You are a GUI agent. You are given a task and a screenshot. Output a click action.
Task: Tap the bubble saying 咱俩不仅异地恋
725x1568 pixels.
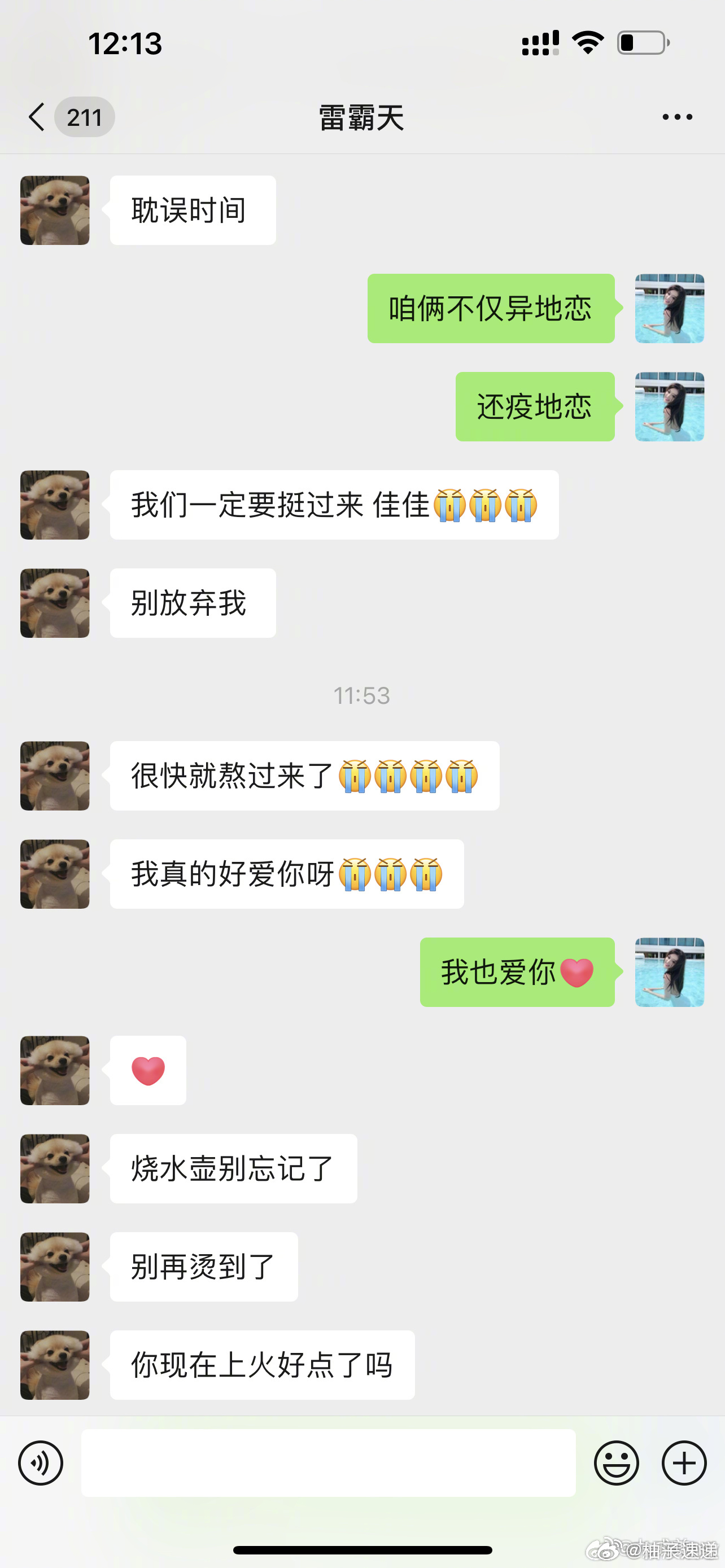pos(490,309)
